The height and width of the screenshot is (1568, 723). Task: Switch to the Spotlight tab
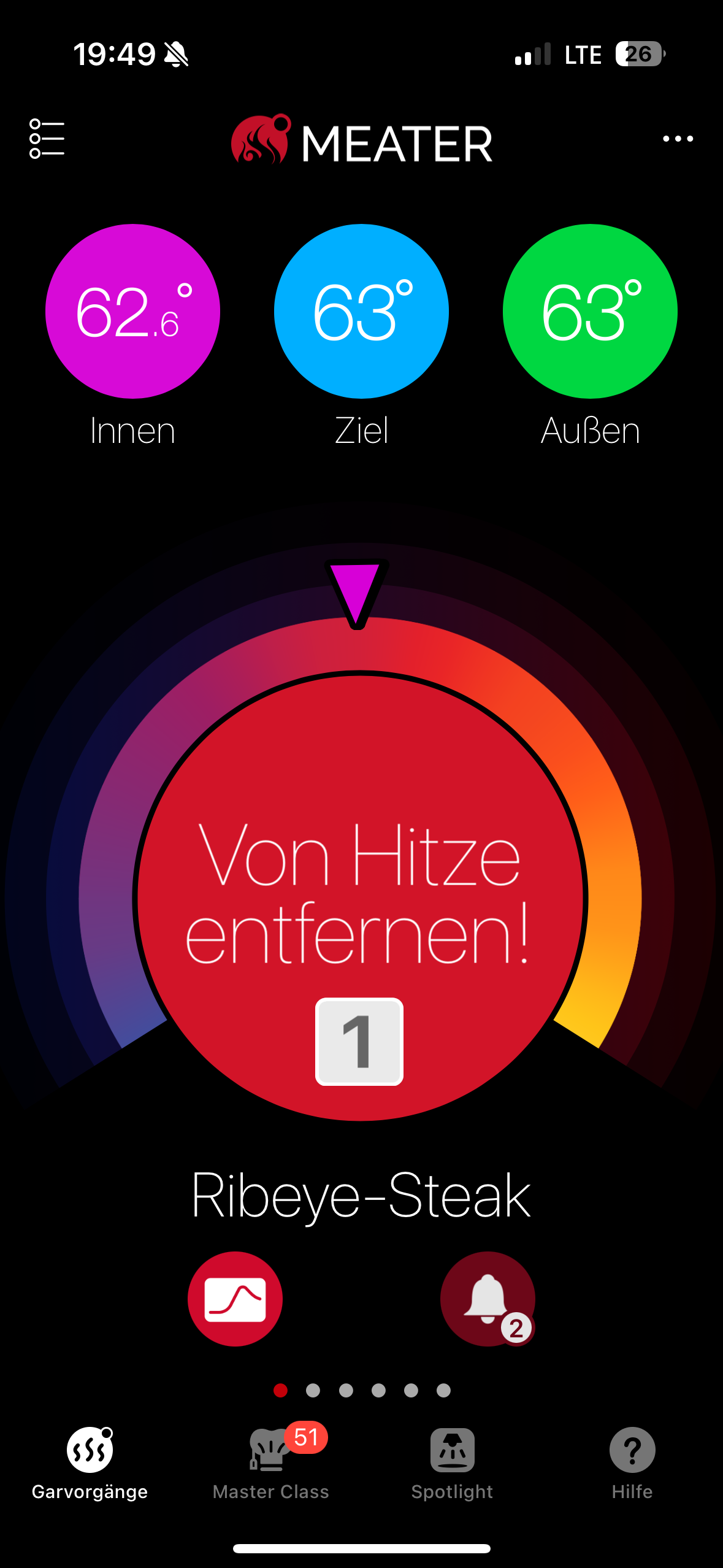(x=452, y=1462)
